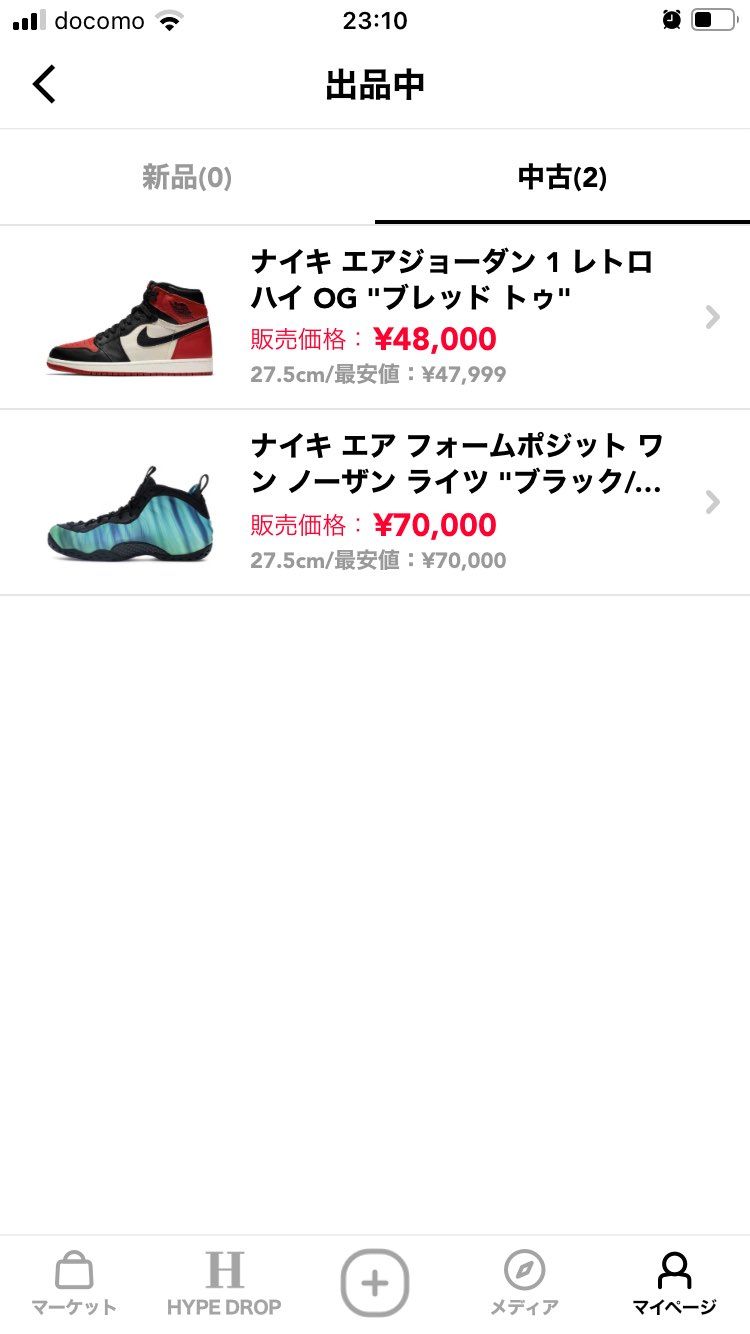Tap the back chevron at top left
This screenshot has height=1334, width=750.
click(44, 84)
